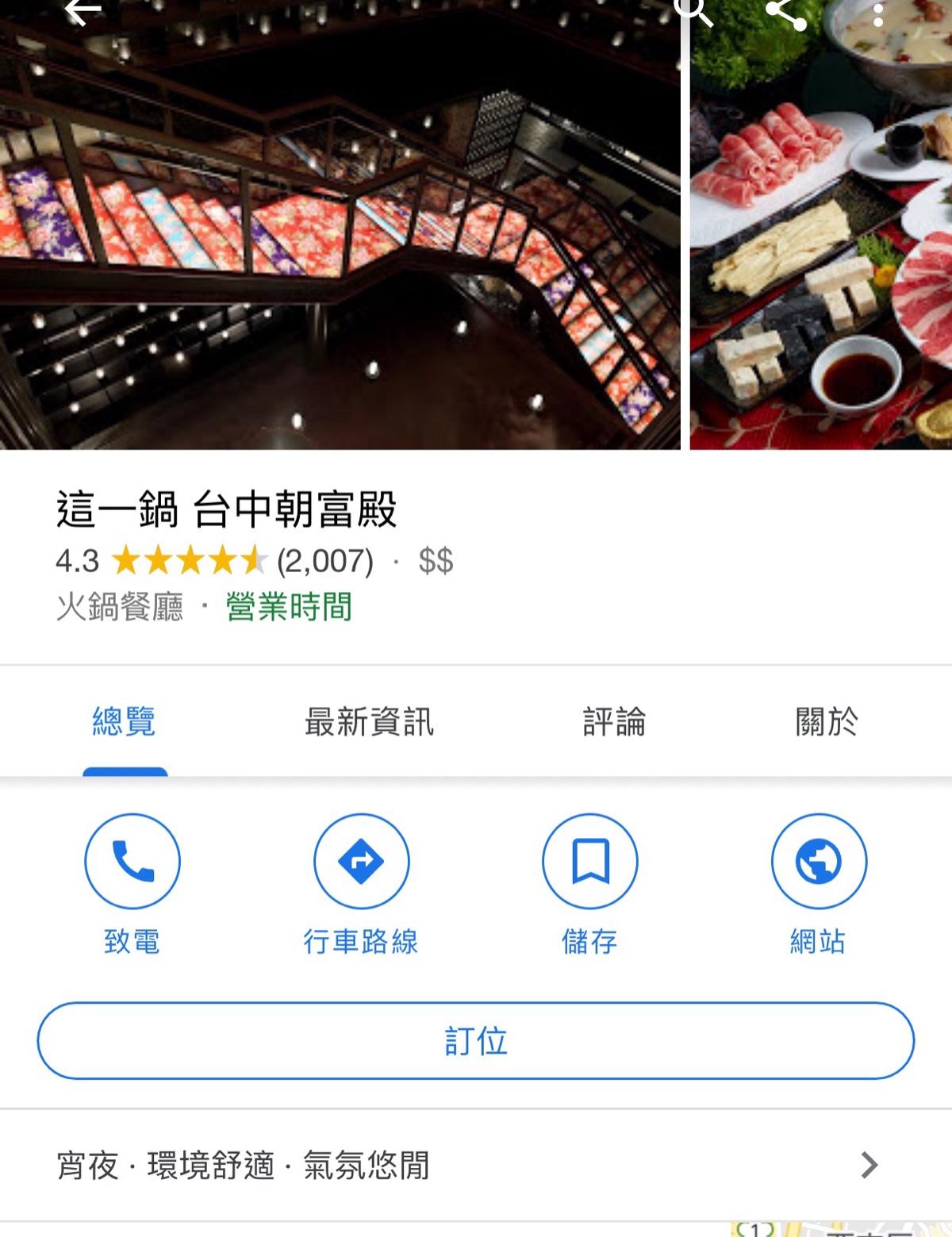This screenshot has height=1237, width=952.
Task: Open the three-dot overflow menu
Action: tap(877, 13)
